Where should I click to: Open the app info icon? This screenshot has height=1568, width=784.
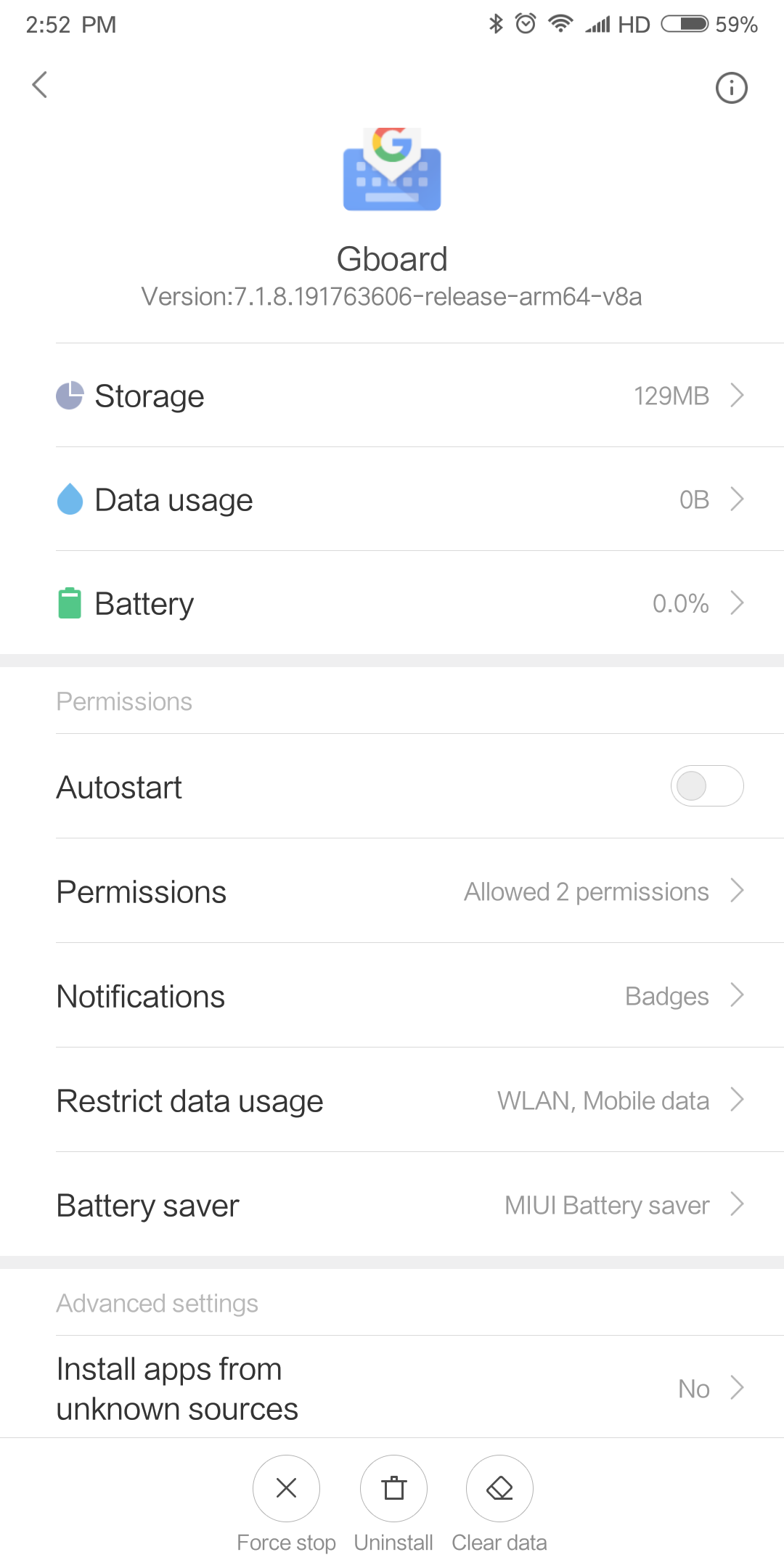coord(731,88)
